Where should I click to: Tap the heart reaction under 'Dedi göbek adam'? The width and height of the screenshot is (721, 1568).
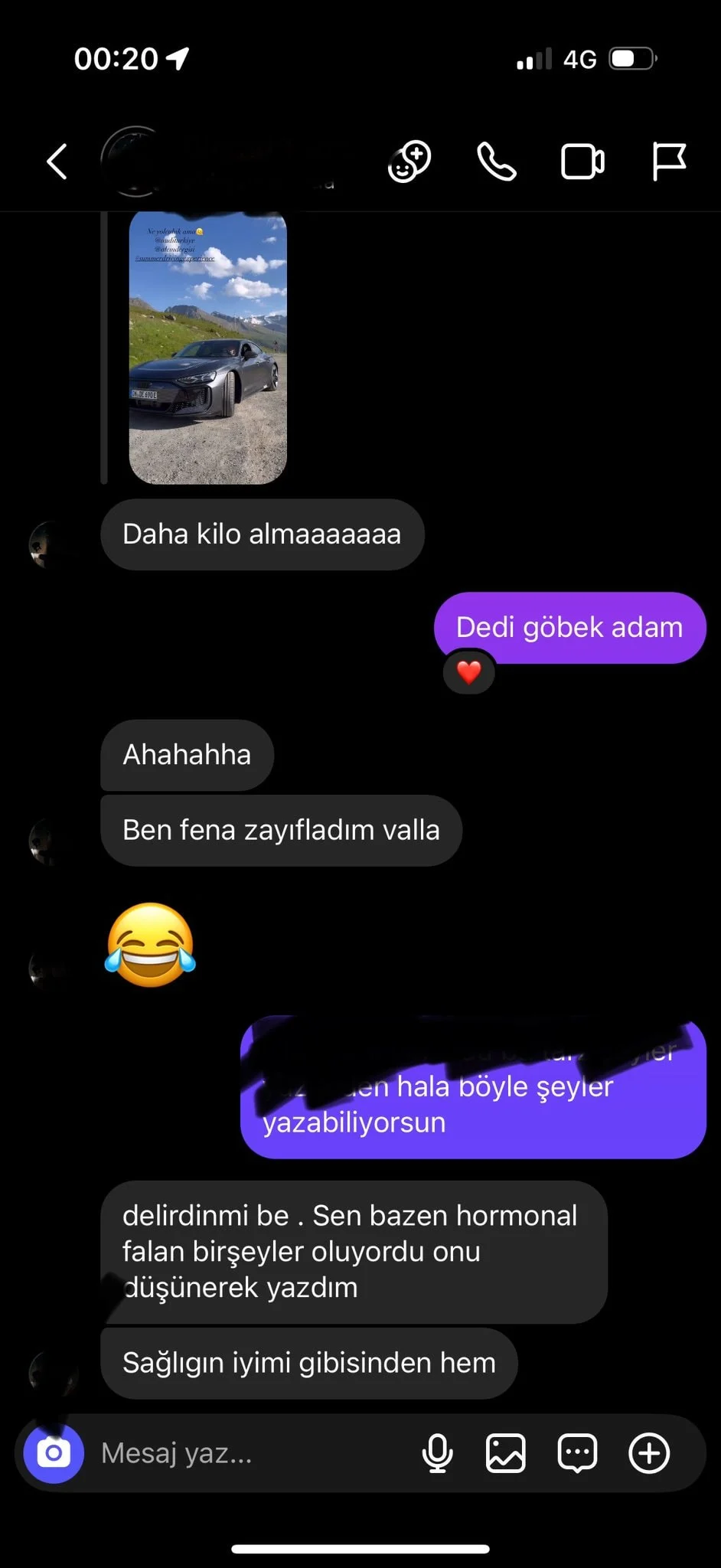[x=468, y=673]
